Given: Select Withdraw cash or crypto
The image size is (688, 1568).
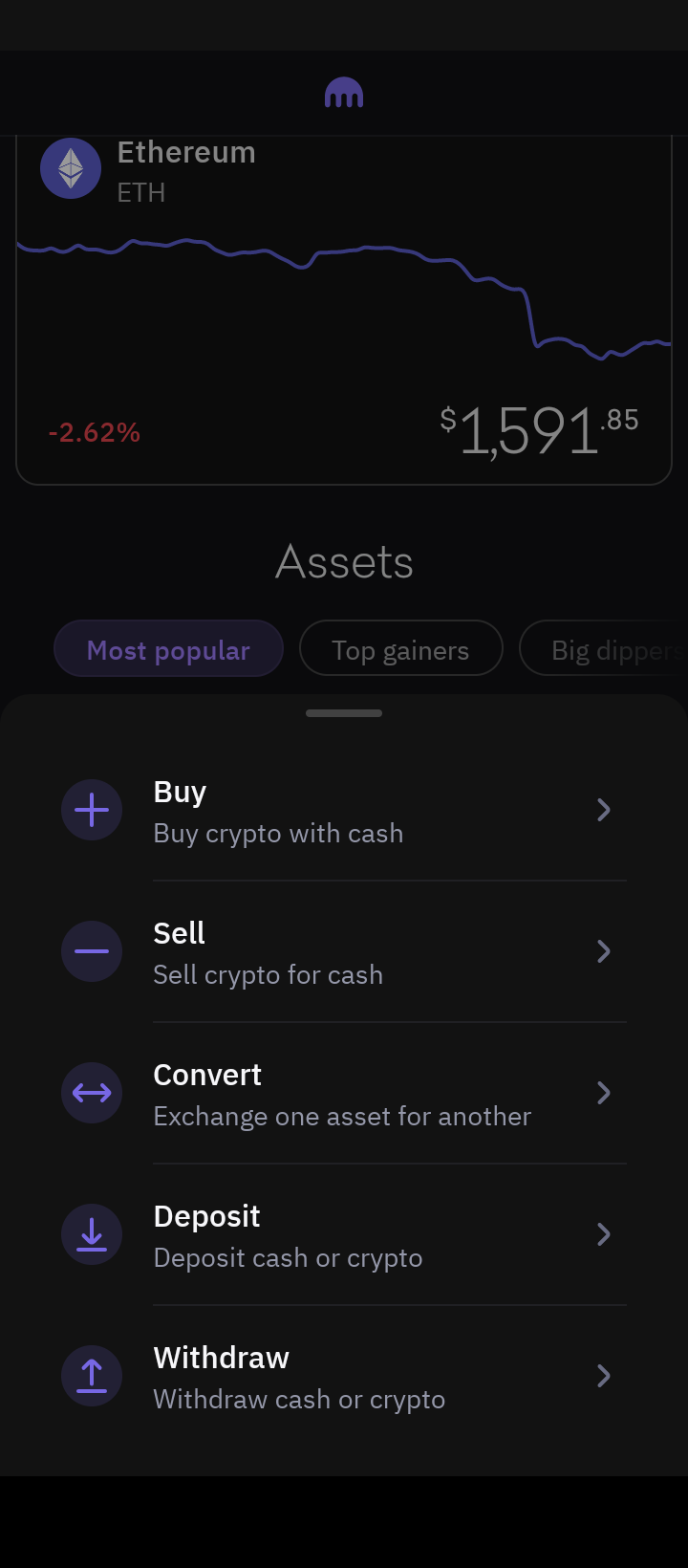Looking at the screenshot, I should 342,1377.
